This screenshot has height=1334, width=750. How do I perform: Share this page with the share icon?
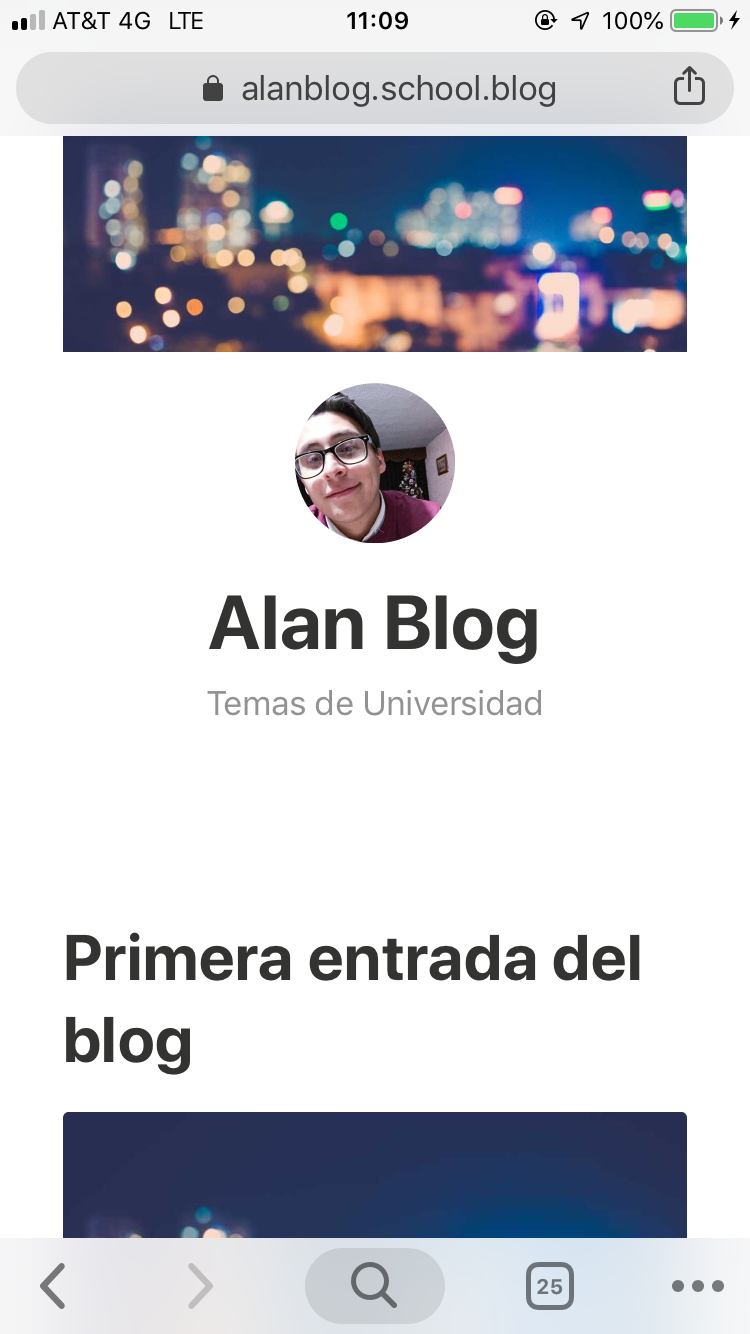(689, 87)
